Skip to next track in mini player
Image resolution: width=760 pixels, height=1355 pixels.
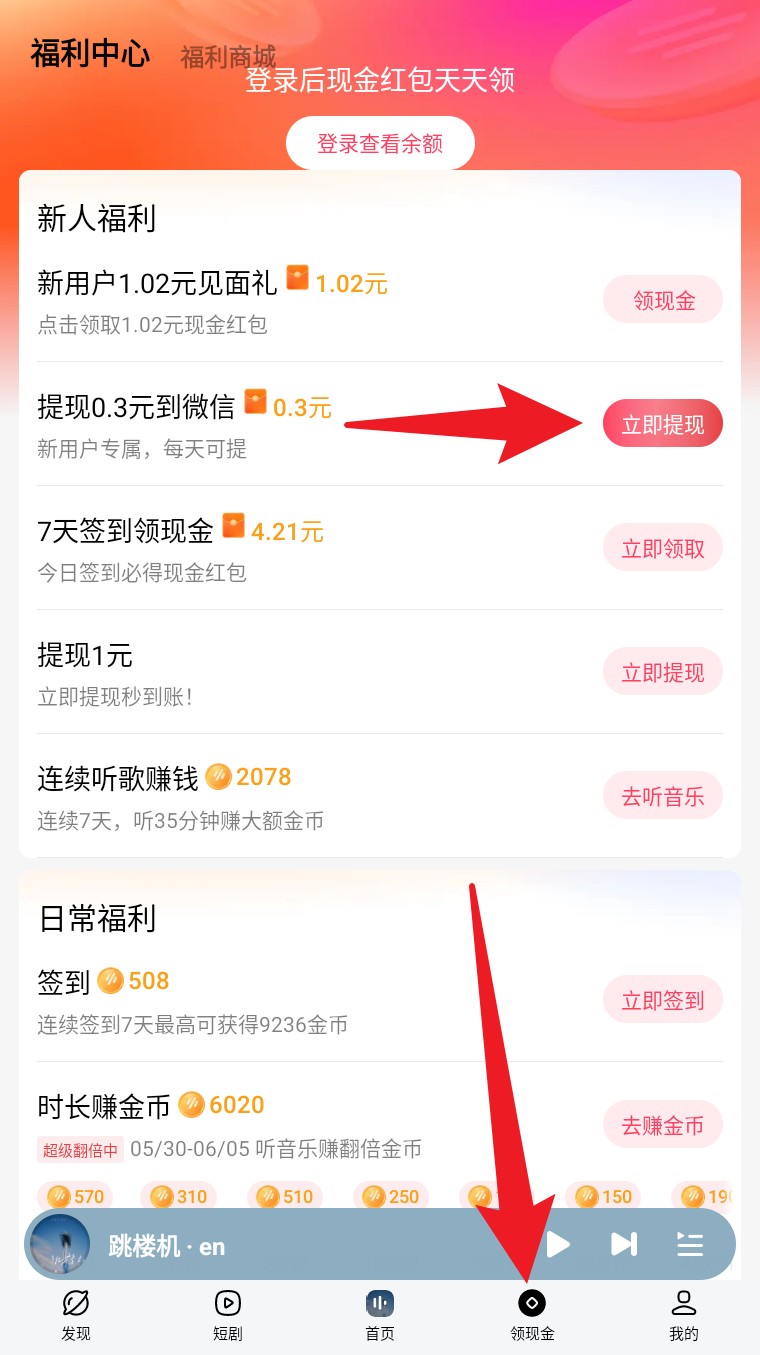pos(624,1244)
